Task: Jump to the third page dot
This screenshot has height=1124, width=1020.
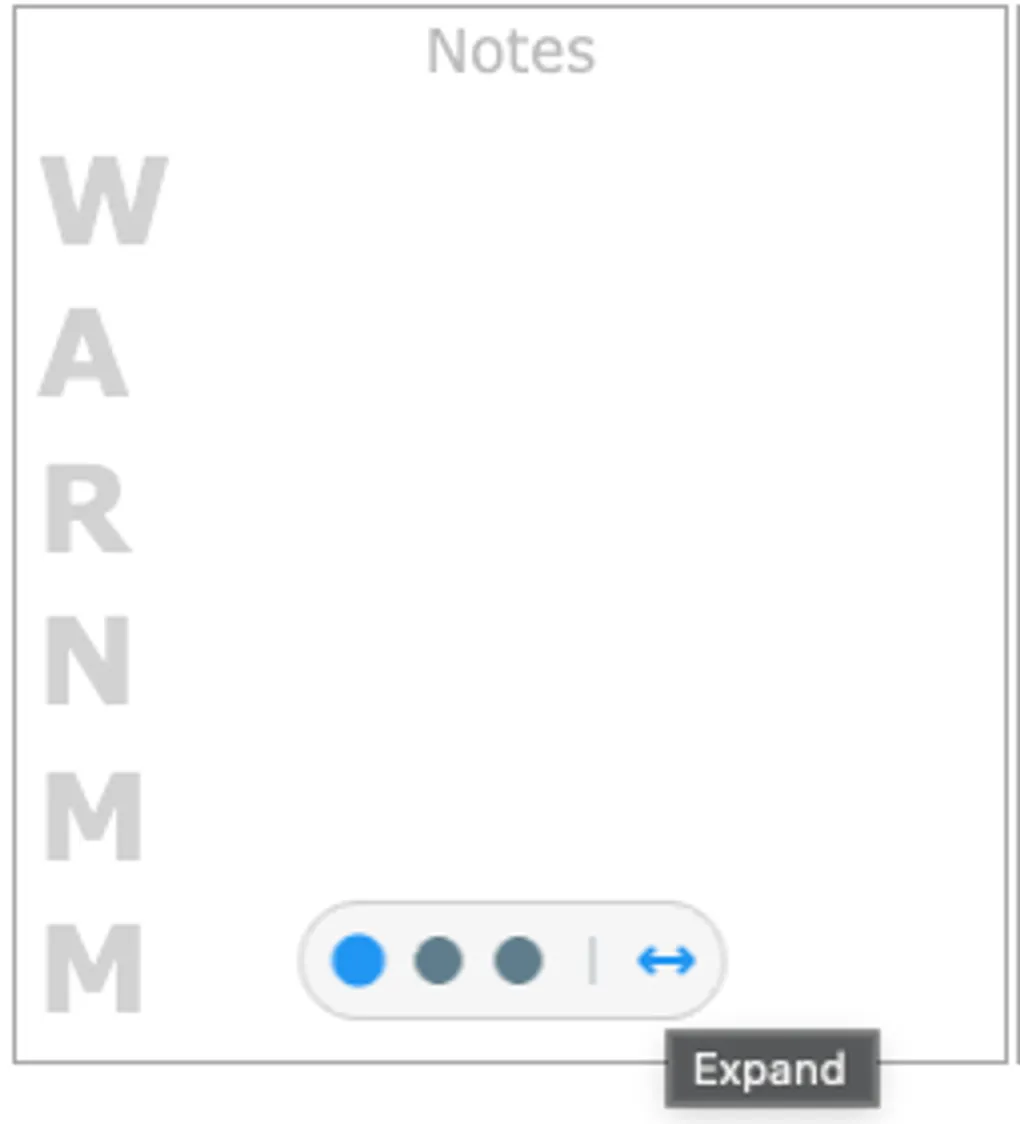Action: (518, 961)
